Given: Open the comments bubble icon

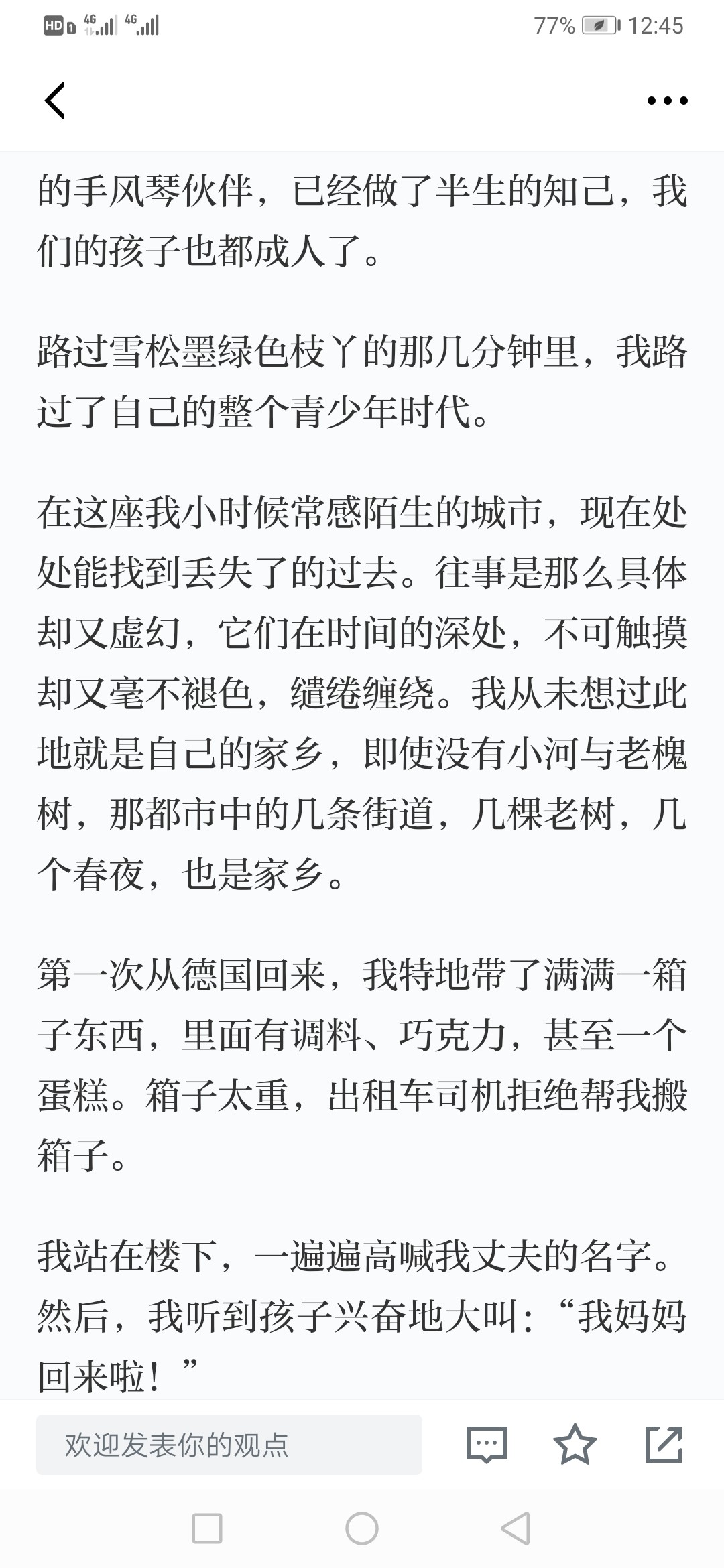Looking at the screenshot, I should (x=486, y=1444).
